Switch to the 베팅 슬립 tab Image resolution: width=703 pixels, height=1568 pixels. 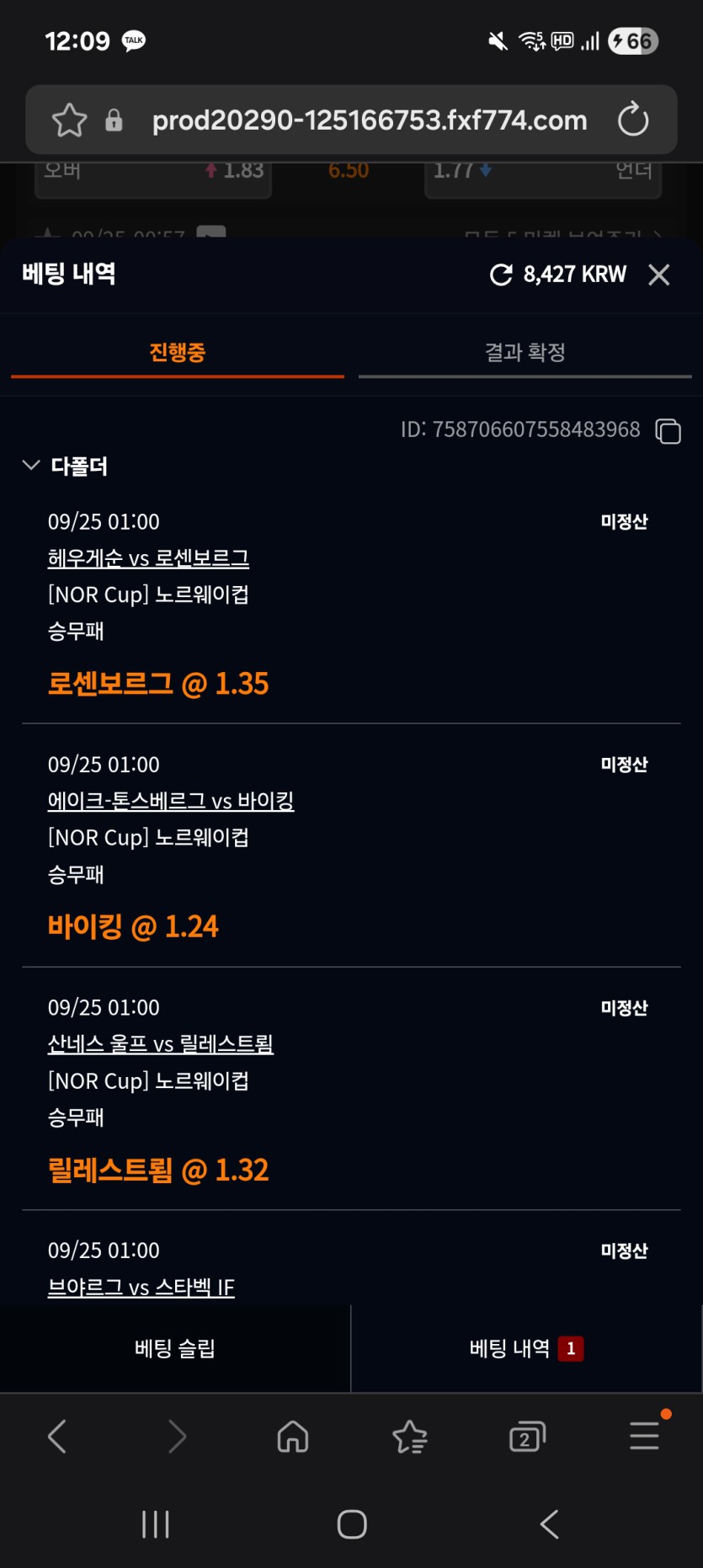pos(175,1348)
